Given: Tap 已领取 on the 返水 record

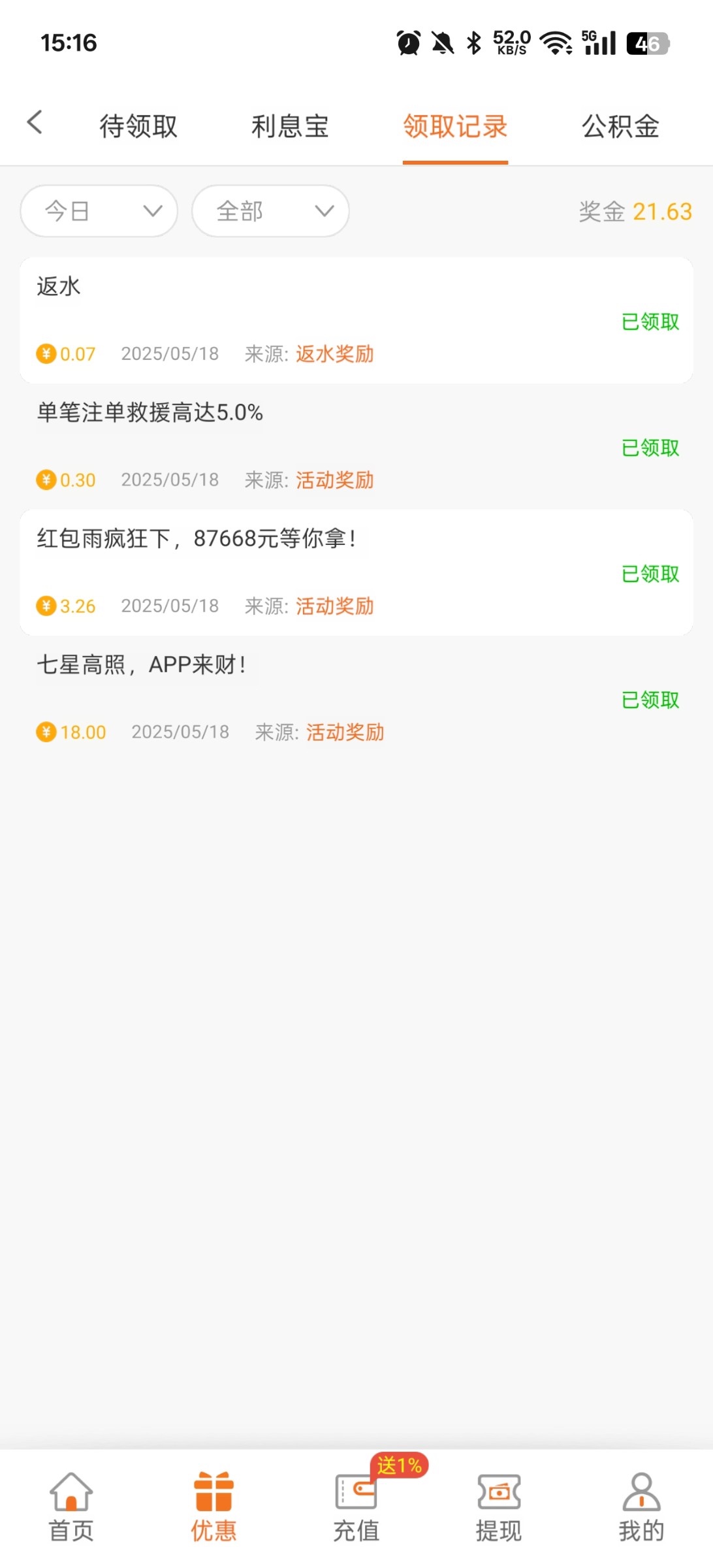Looking at the screenshot, I should tap(650, 322).
